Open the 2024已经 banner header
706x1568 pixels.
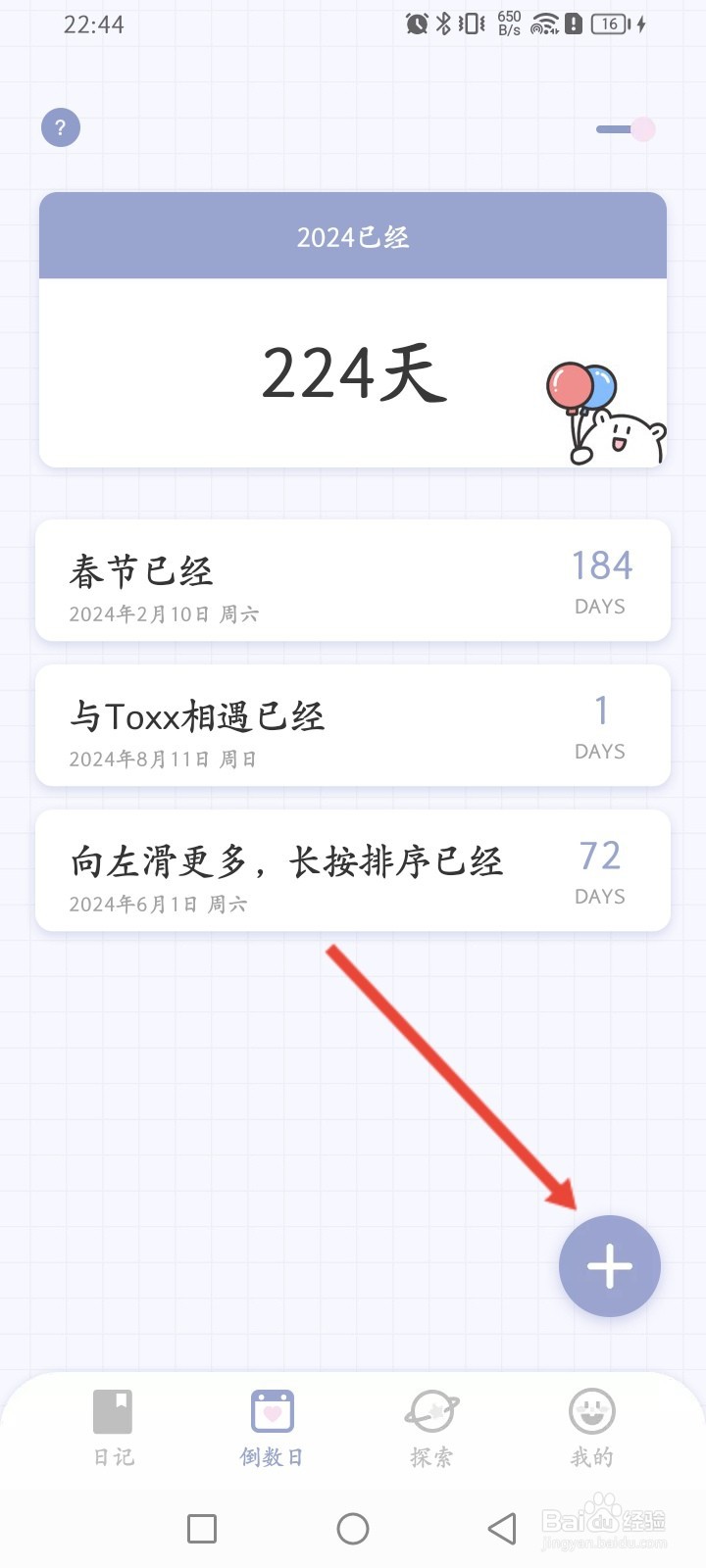point(352,235)
